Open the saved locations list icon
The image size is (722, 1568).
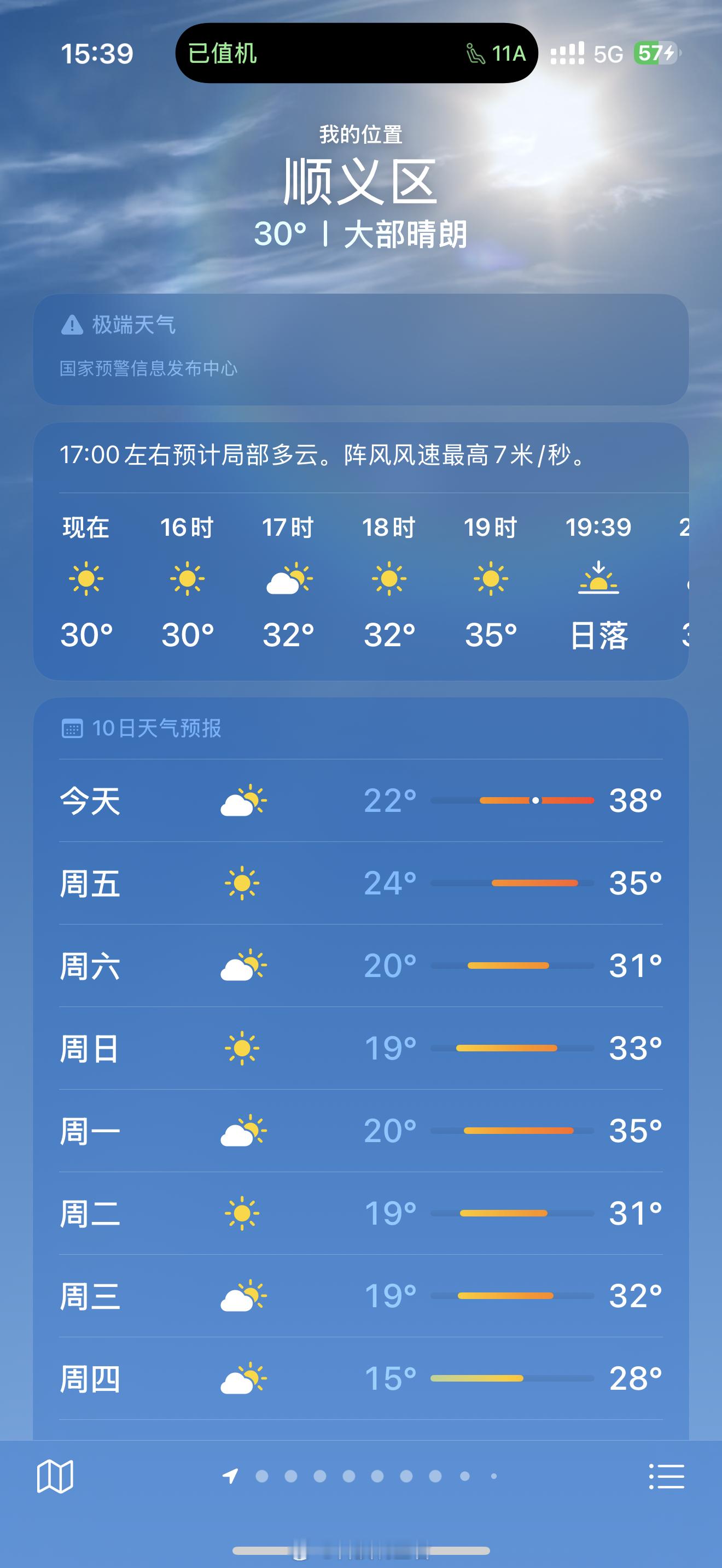666,1477
